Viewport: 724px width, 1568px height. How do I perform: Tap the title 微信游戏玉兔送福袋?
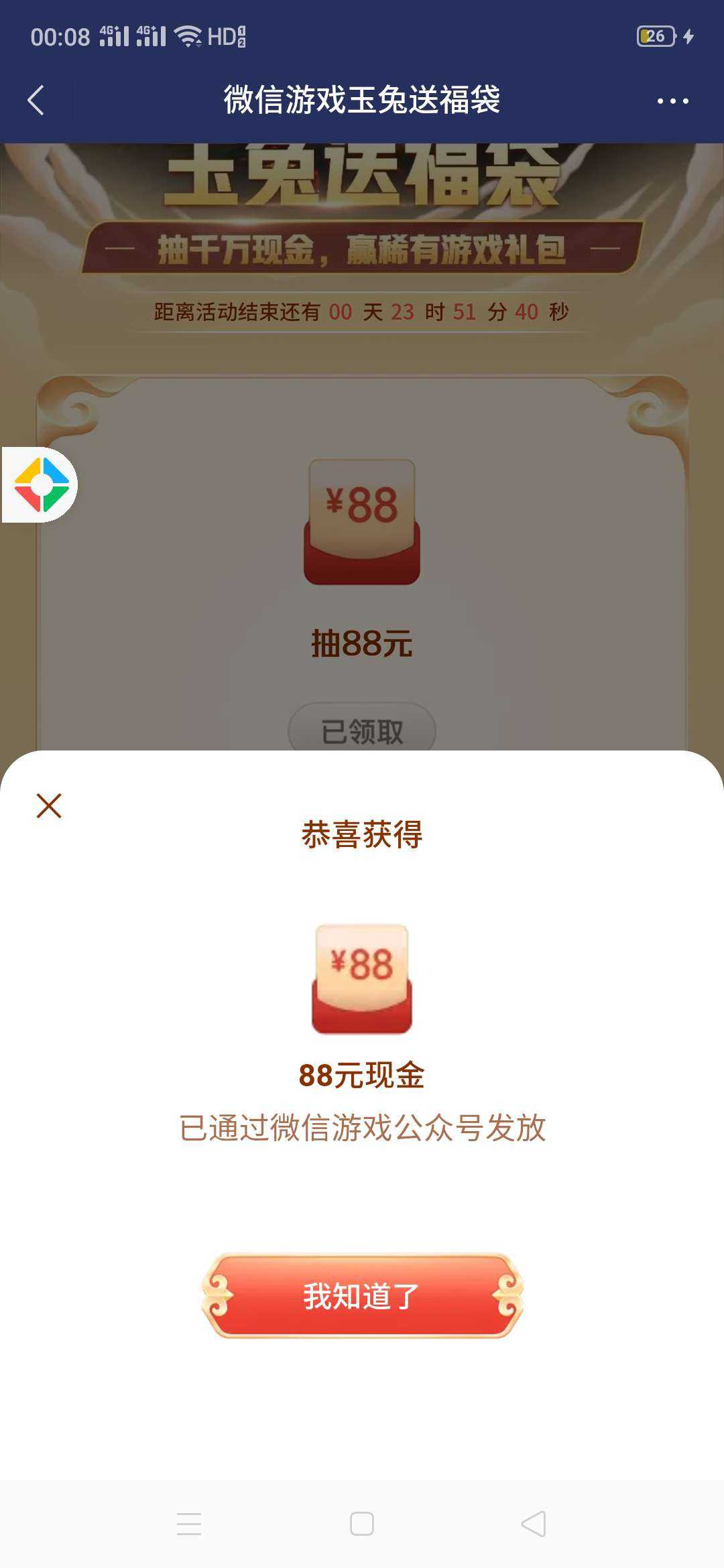tap(362, 101)
